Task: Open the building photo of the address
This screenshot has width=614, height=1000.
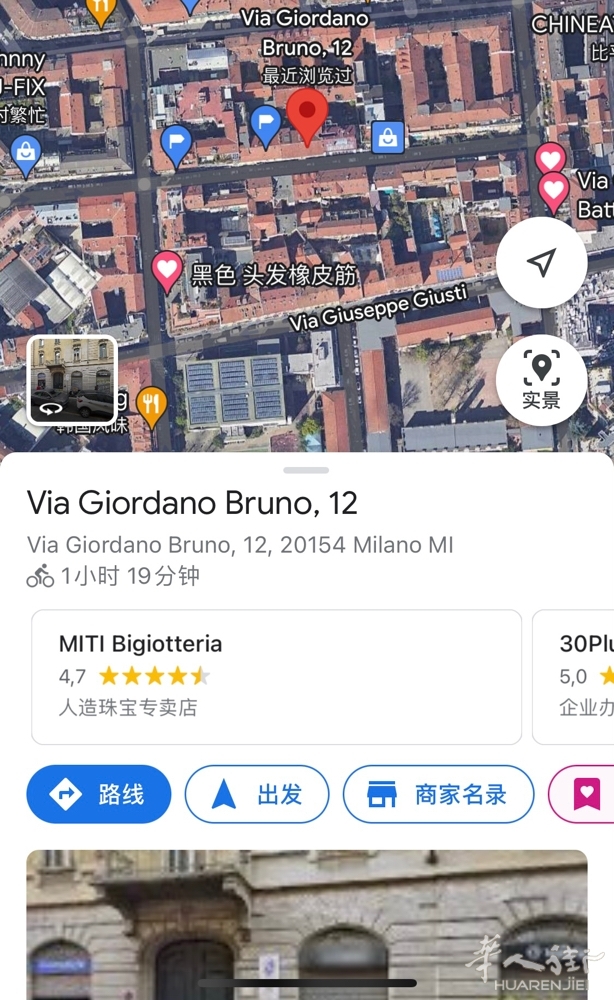Action: click(307, 925)
